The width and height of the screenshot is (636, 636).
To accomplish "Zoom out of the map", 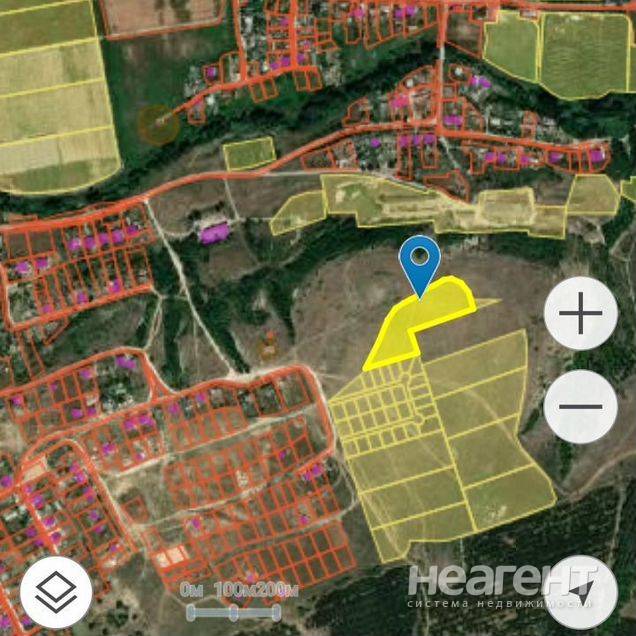I will point(580,406).
